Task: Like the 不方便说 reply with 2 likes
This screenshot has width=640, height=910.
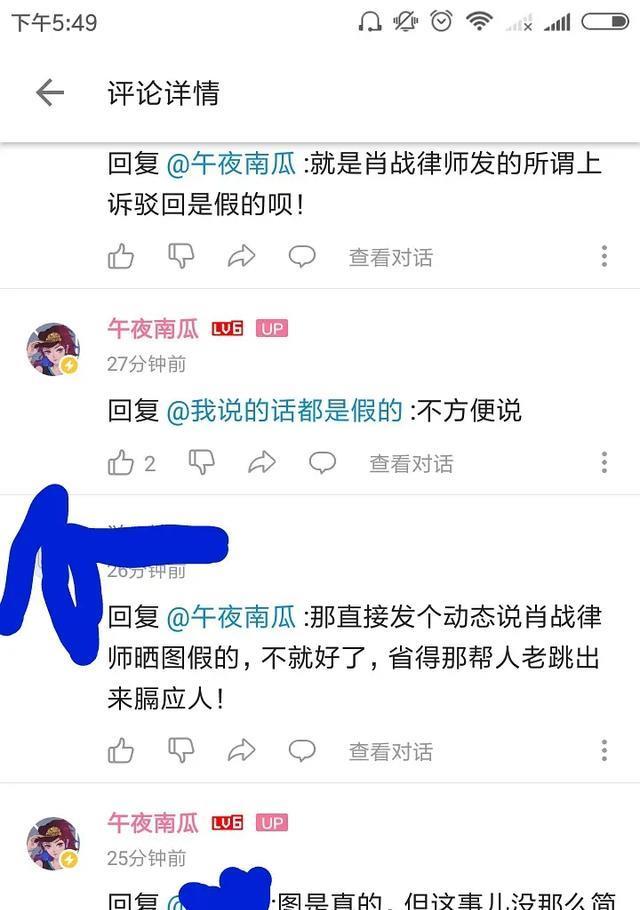Action: pos(122,463)
